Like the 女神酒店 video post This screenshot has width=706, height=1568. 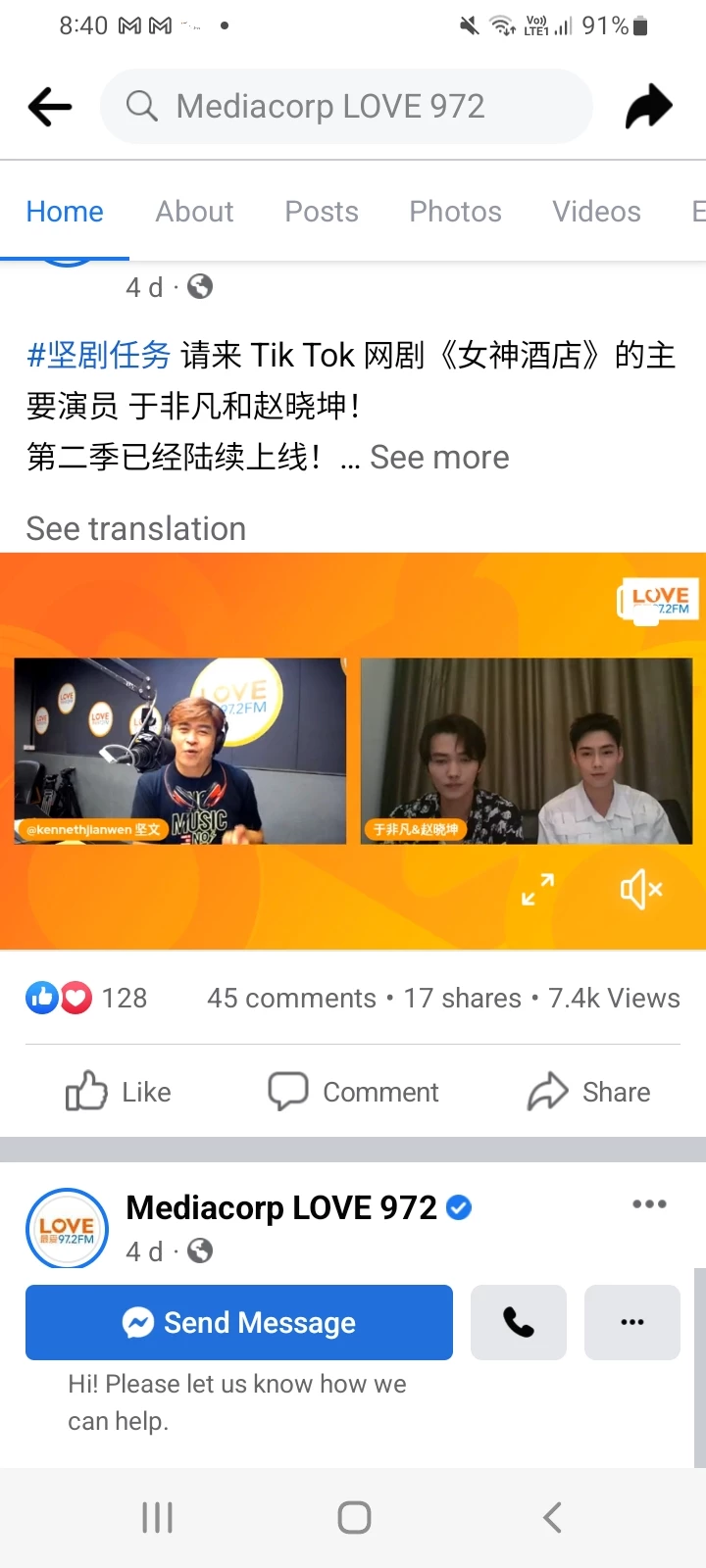pyautogui.click(x=119, y=1092)
